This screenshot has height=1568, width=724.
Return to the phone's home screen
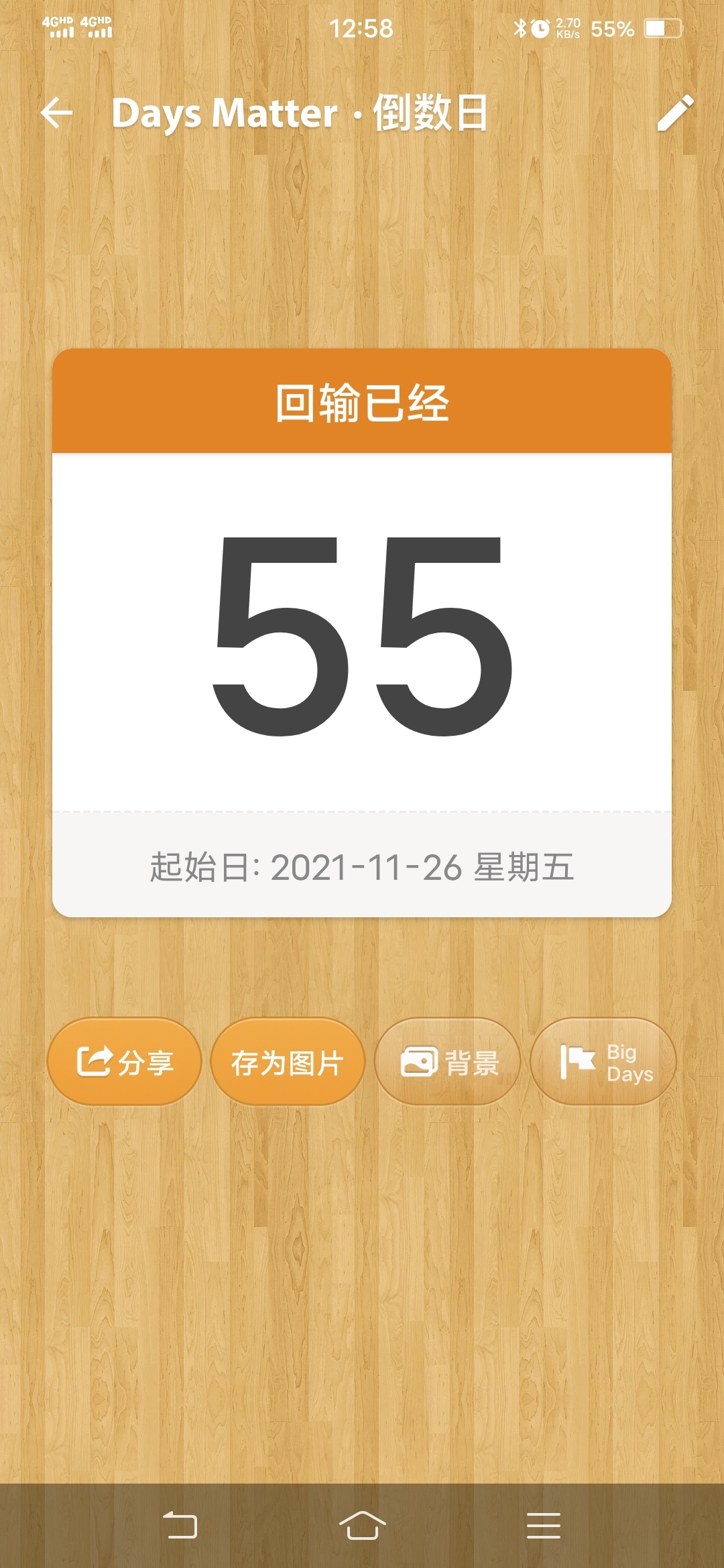[x=362, y=1526]
